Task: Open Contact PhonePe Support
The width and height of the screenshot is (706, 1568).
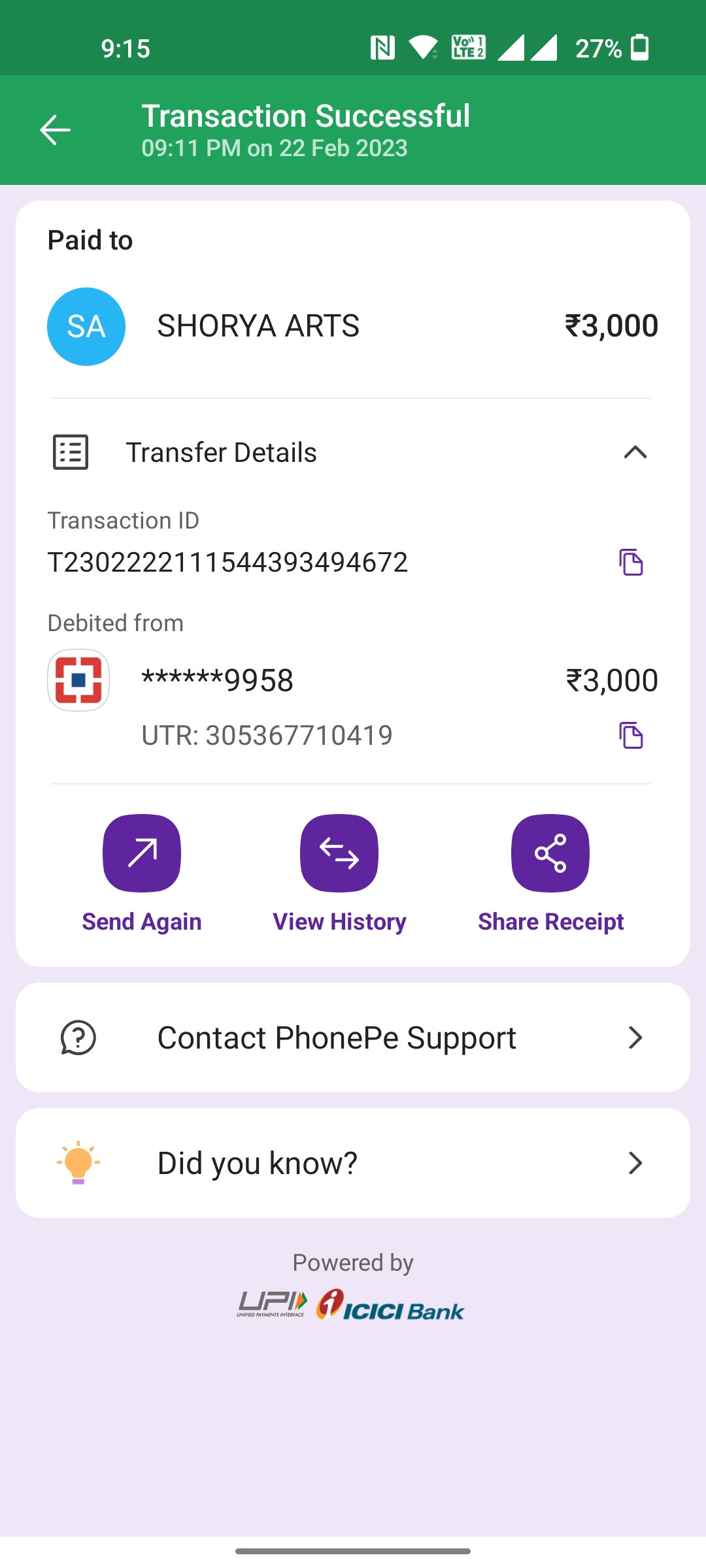Action: [353, 1037]
